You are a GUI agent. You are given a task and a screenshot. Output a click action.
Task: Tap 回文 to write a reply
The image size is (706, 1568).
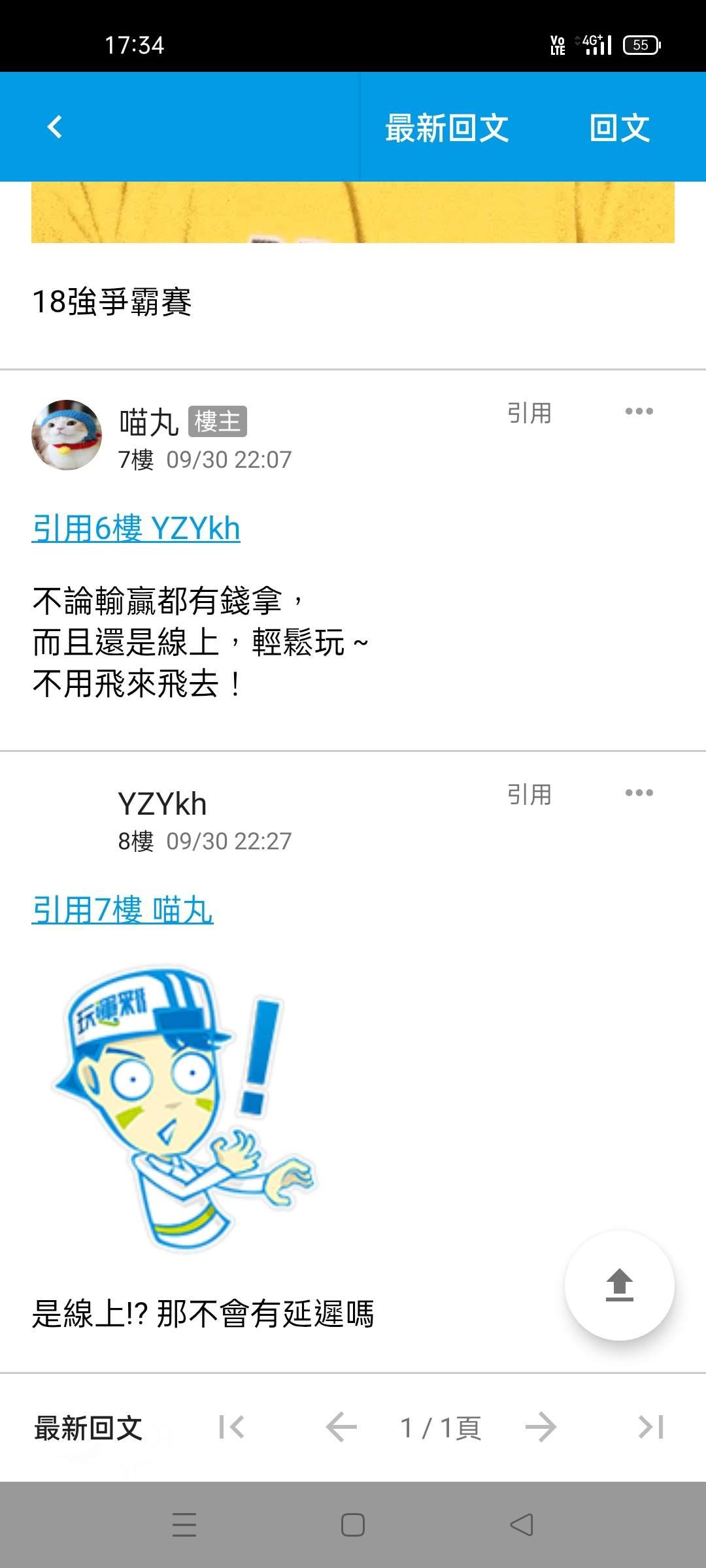(619, 127)
